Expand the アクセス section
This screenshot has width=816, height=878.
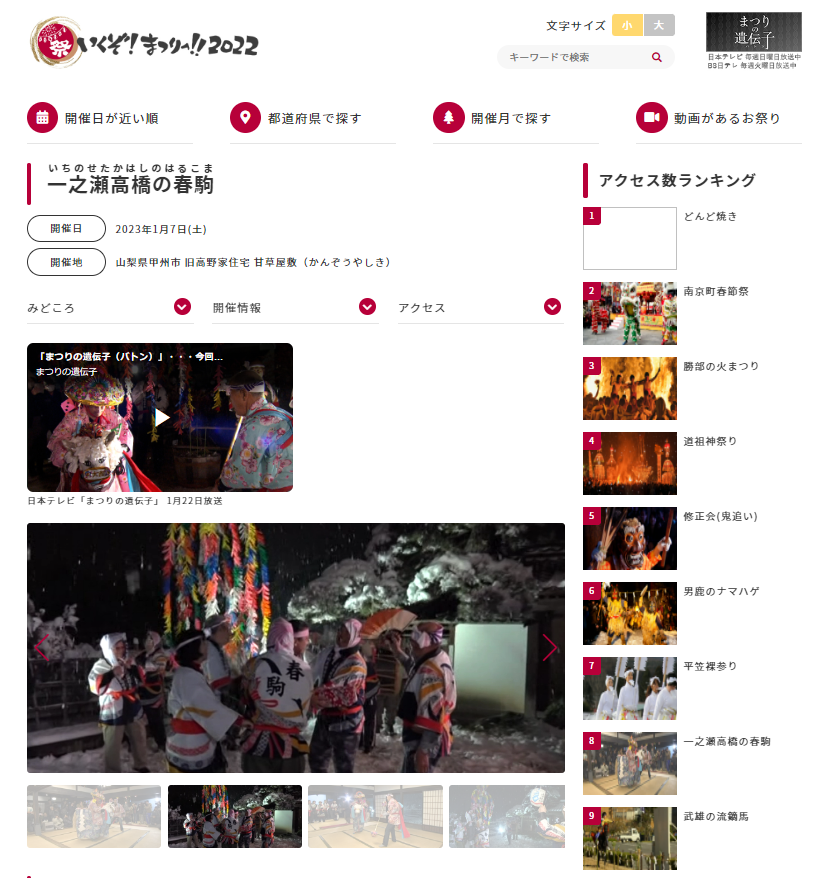tap(480, 307)
